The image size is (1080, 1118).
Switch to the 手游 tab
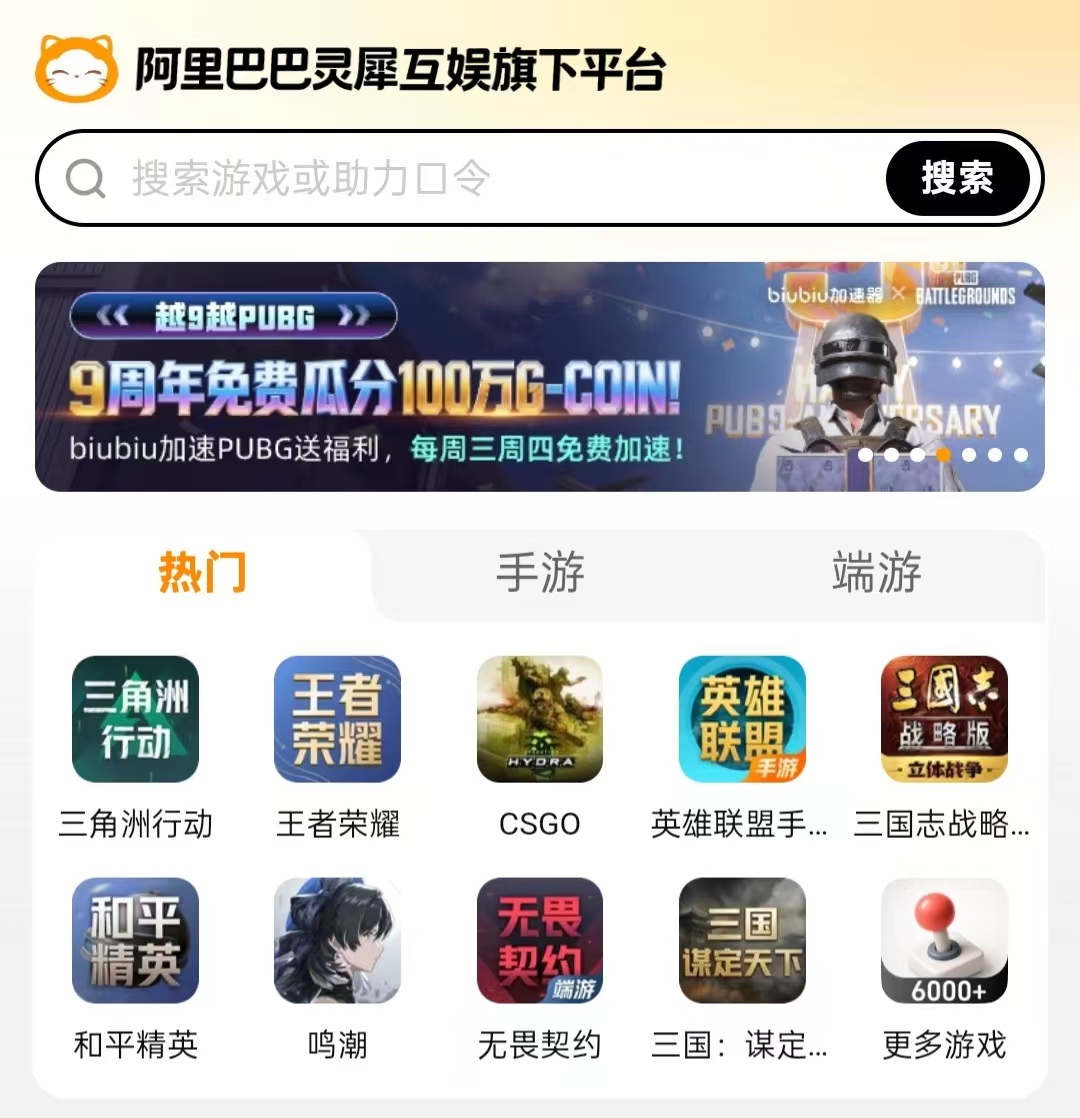click(x=540, y=574)
